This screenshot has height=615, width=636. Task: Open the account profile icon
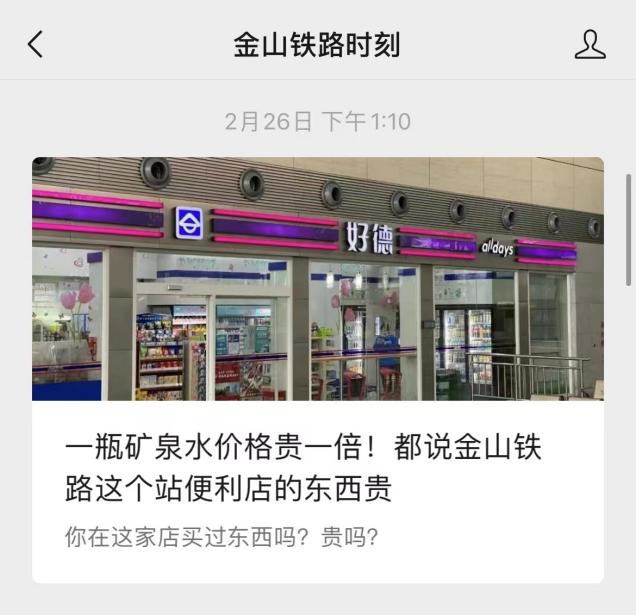590,44
